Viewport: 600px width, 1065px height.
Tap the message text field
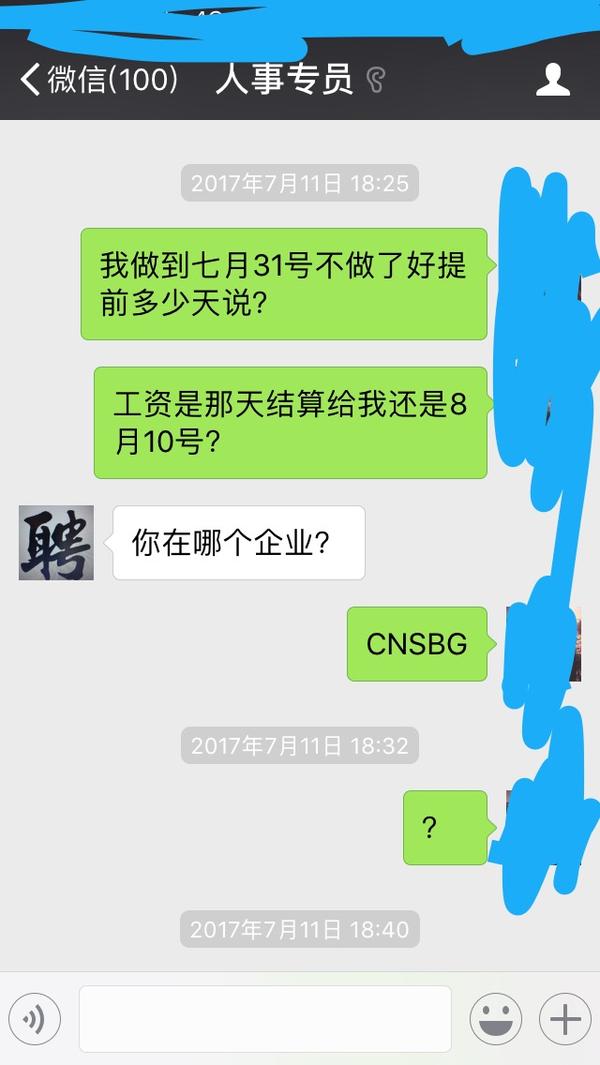tap(265, 1019)
